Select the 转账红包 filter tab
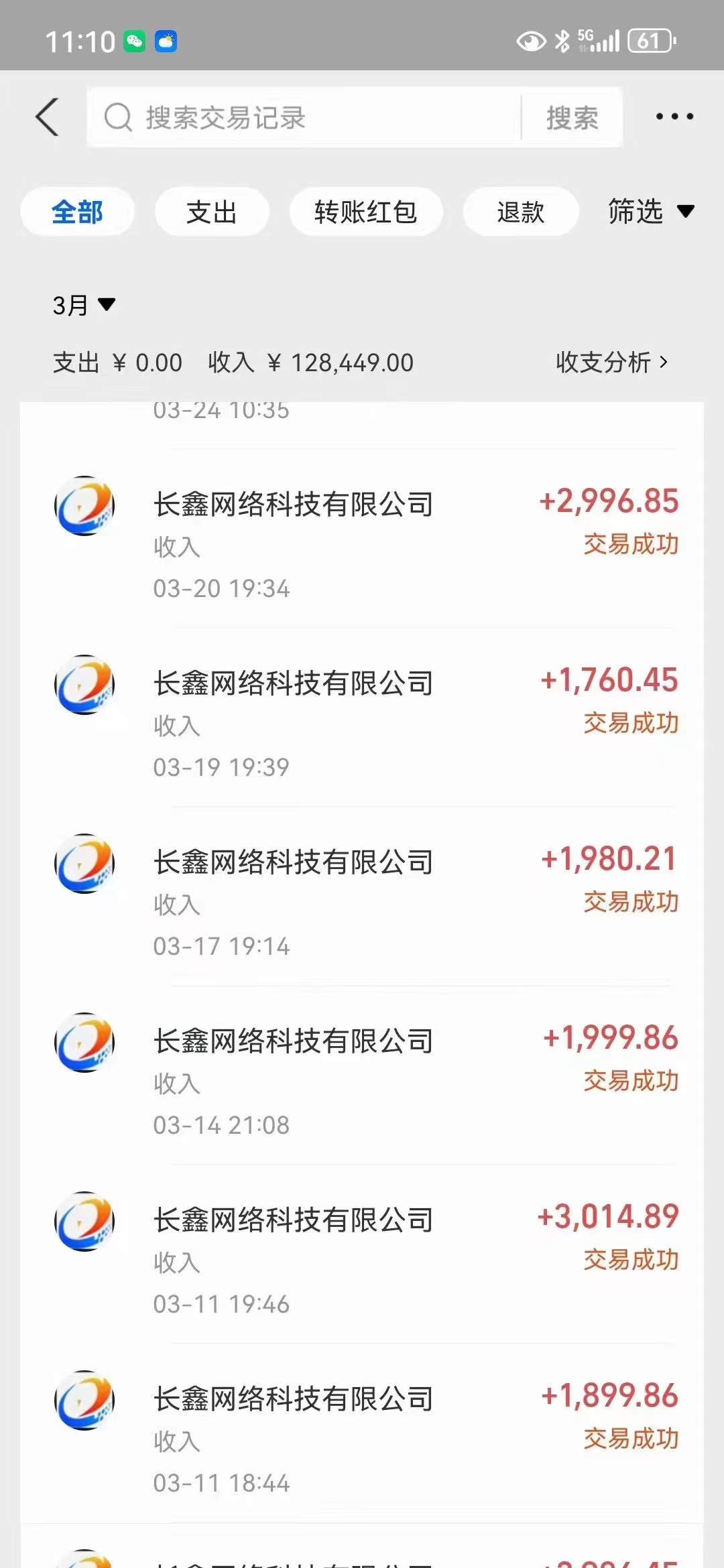 (x=365, y=211)
